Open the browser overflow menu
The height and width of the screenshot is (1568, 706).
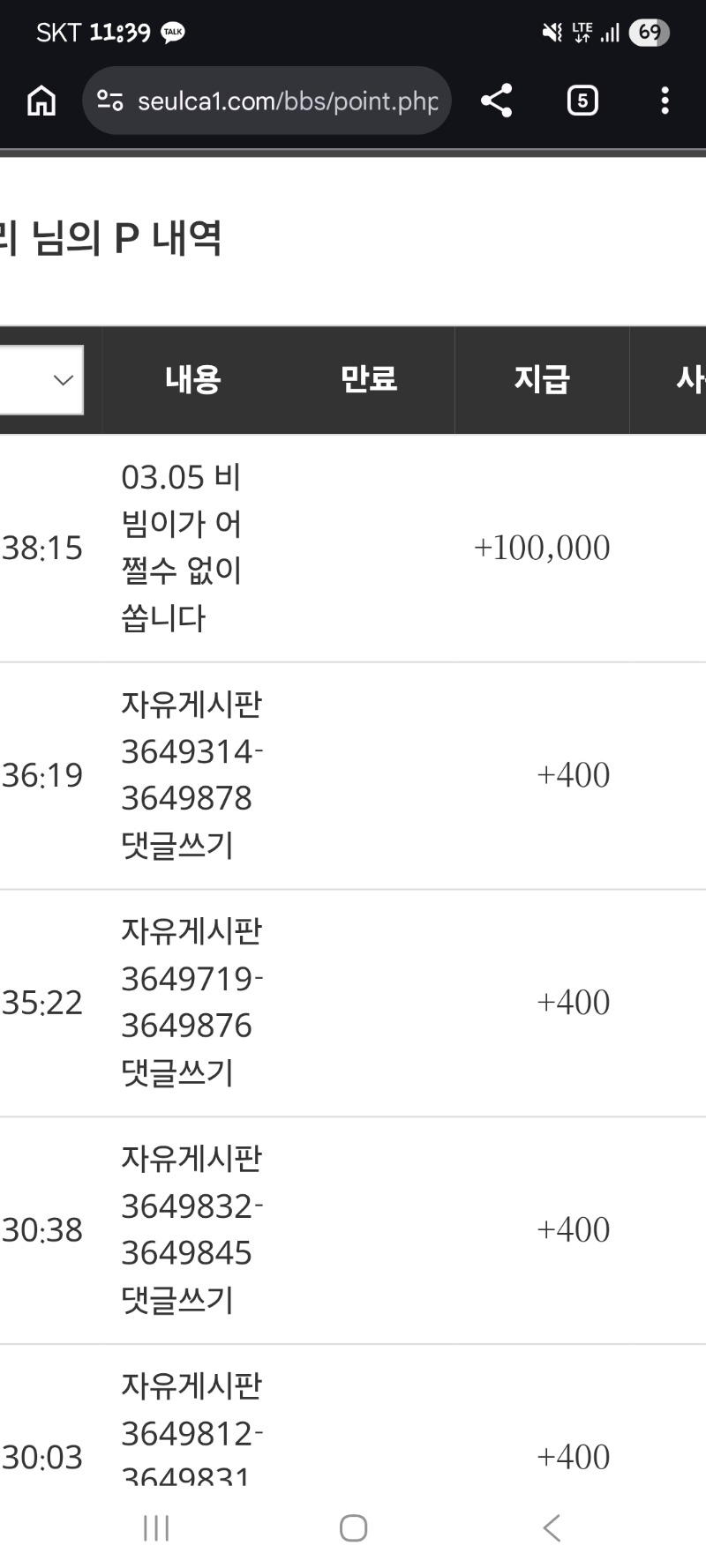pos(665,101)
